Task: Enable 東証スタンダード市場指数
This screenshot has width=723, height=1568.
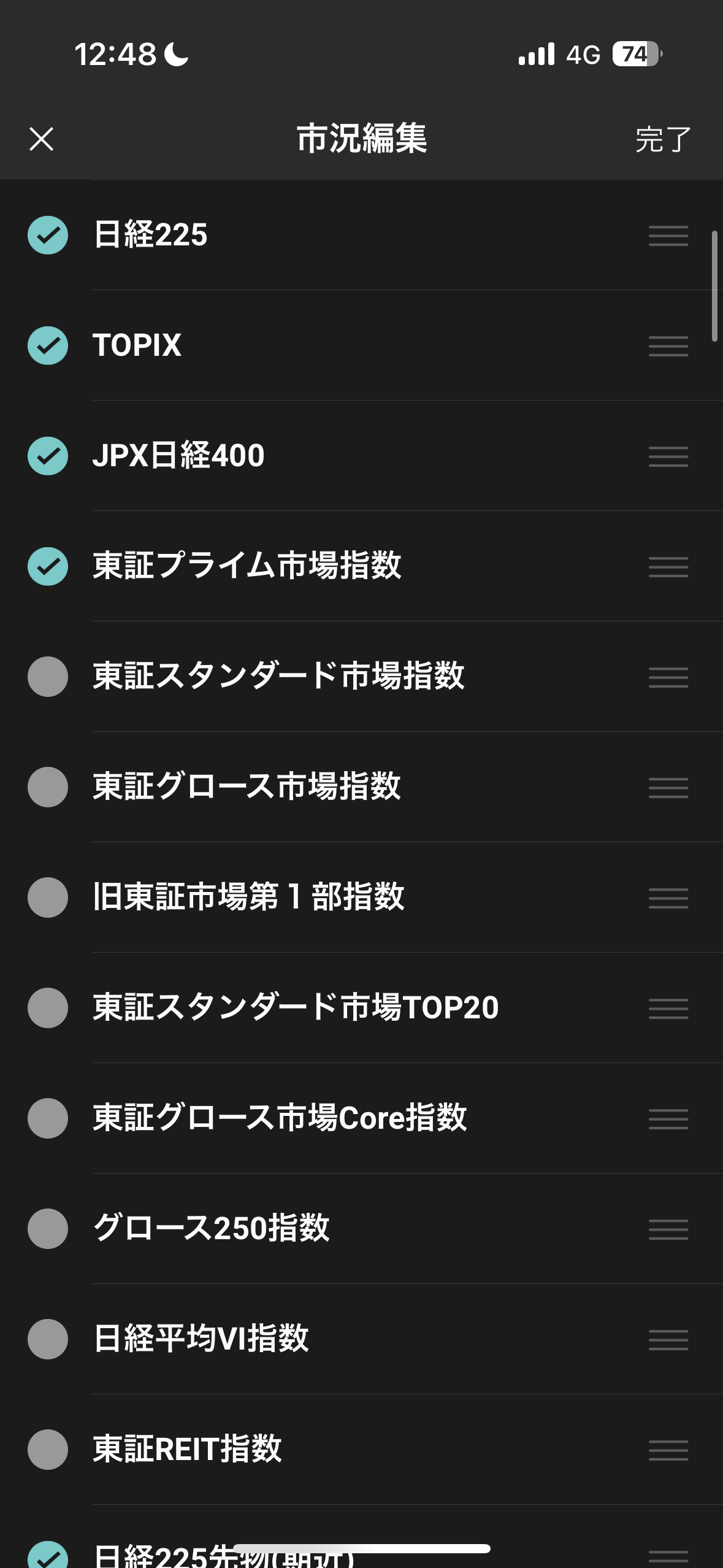Action: (48, 677)
